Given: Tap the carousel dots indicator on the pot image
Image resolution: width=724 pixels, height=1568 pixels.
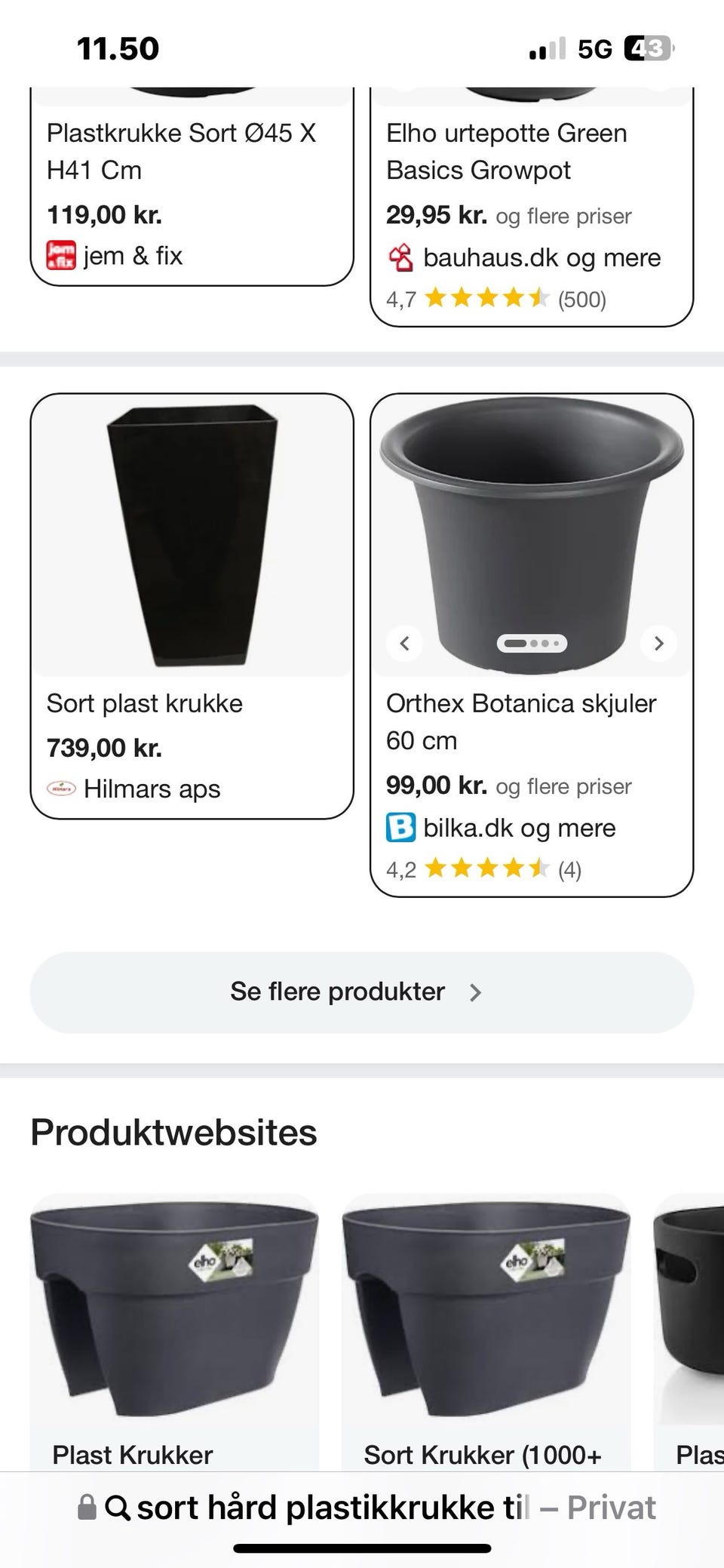Looking at the screenshot, I should point(531,643).
